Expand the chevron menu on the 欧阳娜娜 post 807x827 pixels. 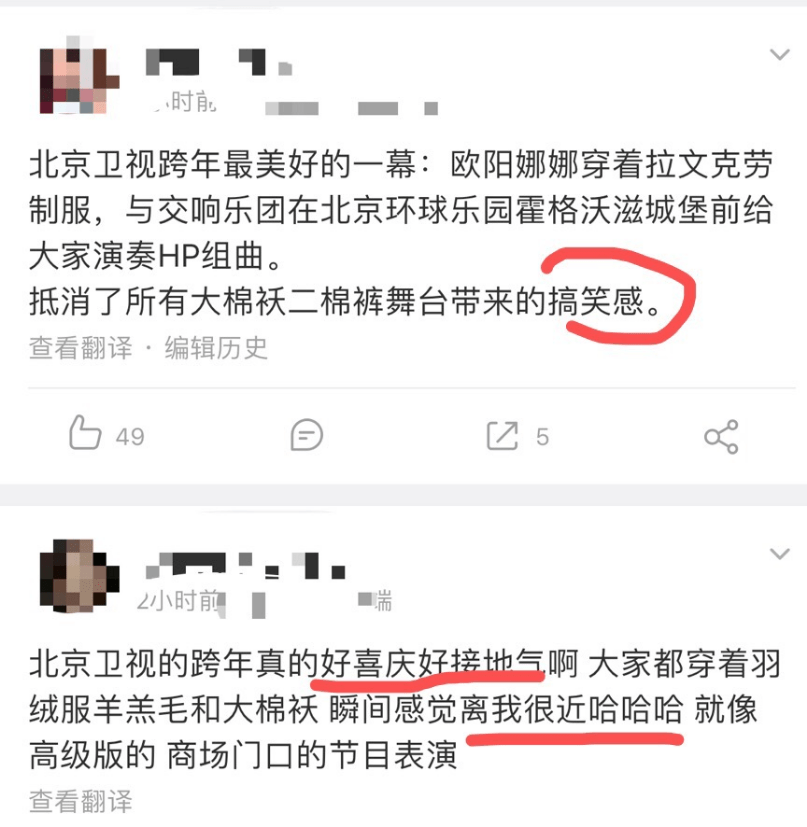779,53
